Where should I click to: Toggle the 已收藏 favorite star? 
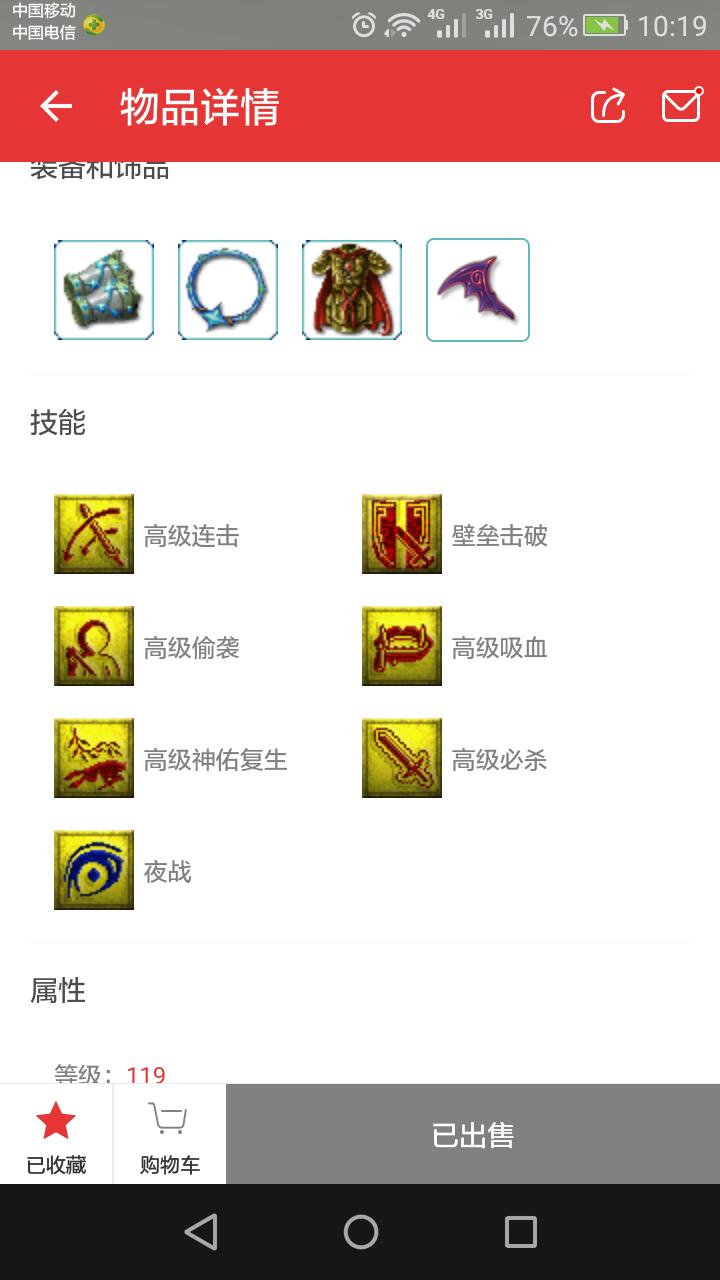click(x=56, y=1134)
